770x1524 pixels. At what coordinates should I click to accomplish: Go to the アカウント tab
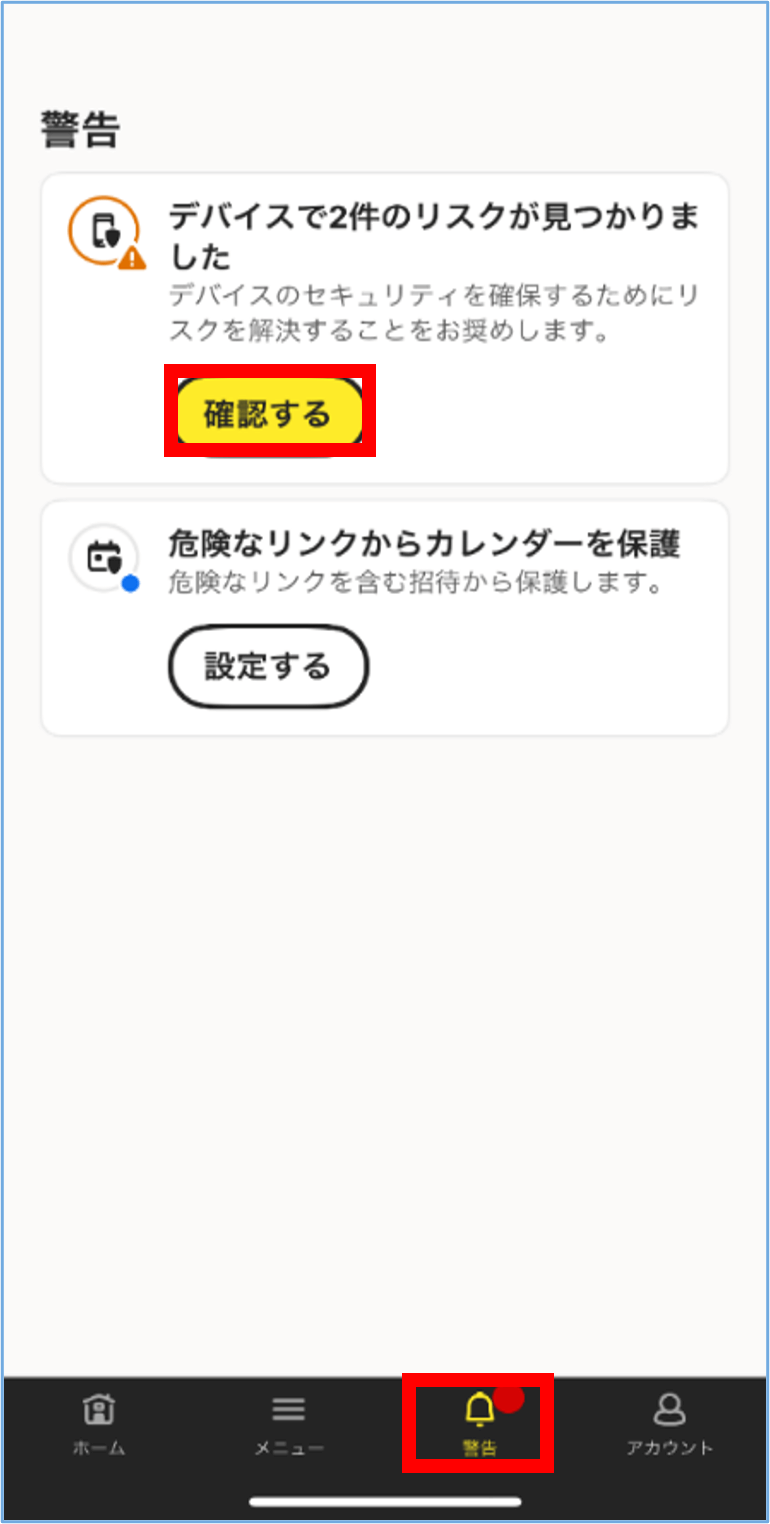pos(669,1424)
